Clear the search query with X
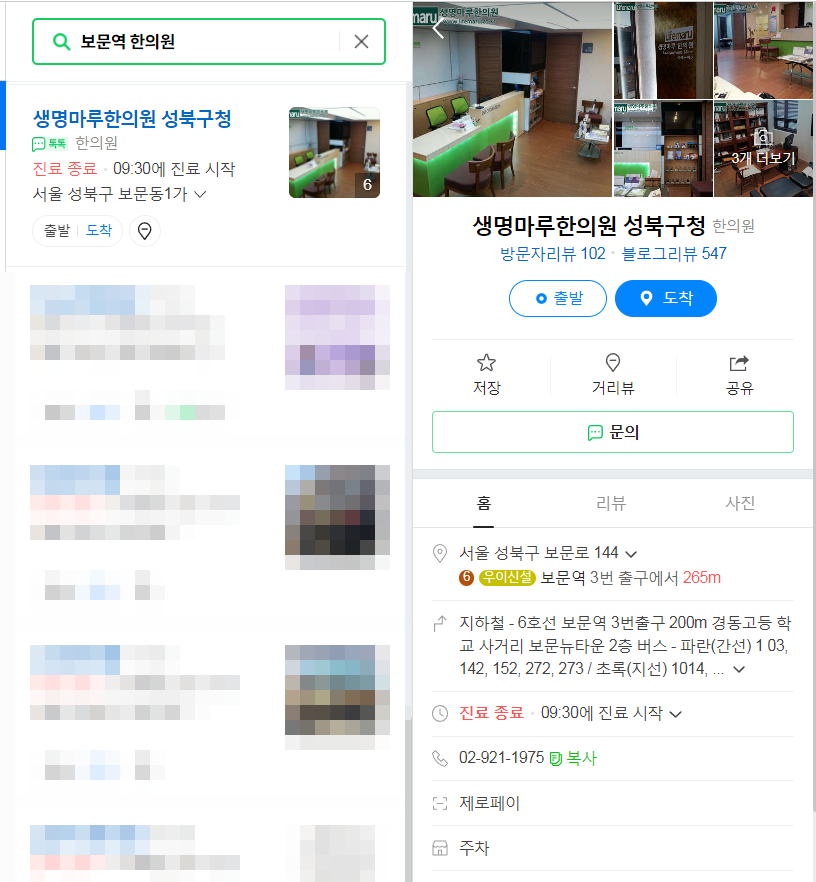Screen dimensions: 816x882 [362, 41]
